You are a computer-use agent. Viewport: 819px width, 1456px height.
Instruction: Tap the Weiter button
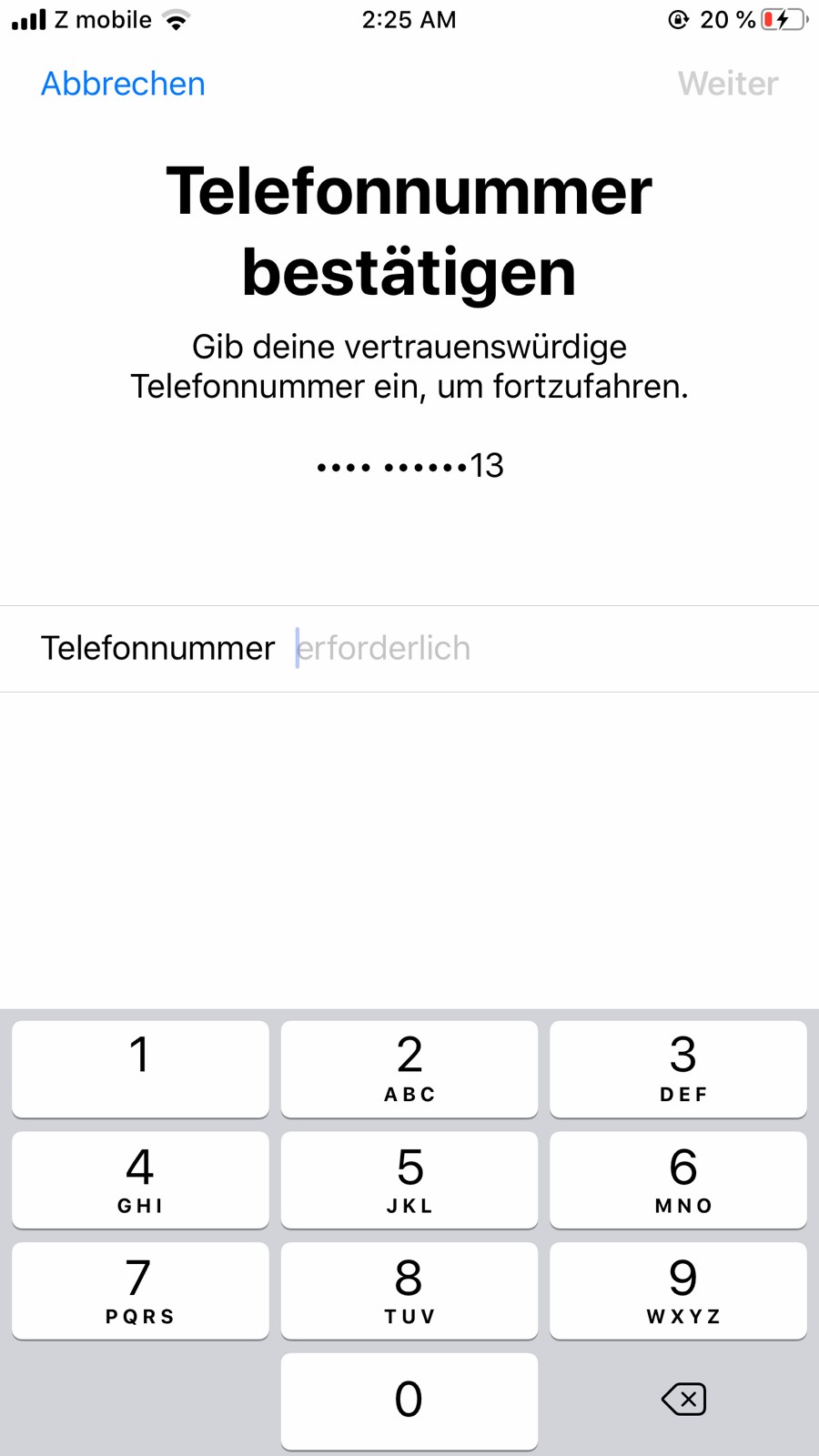pyautogui.click(x=727, y=84)
